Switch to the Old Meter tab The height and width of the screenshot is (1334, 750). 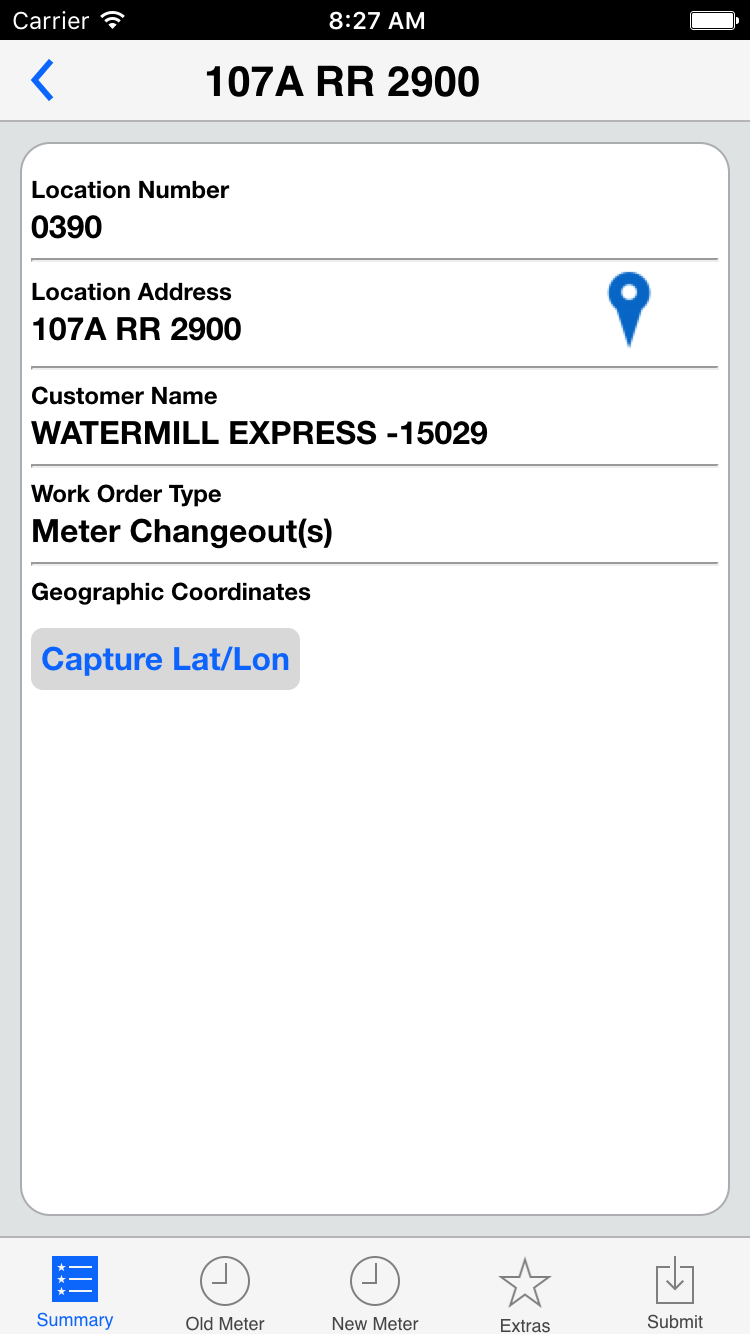(225, 1293)
